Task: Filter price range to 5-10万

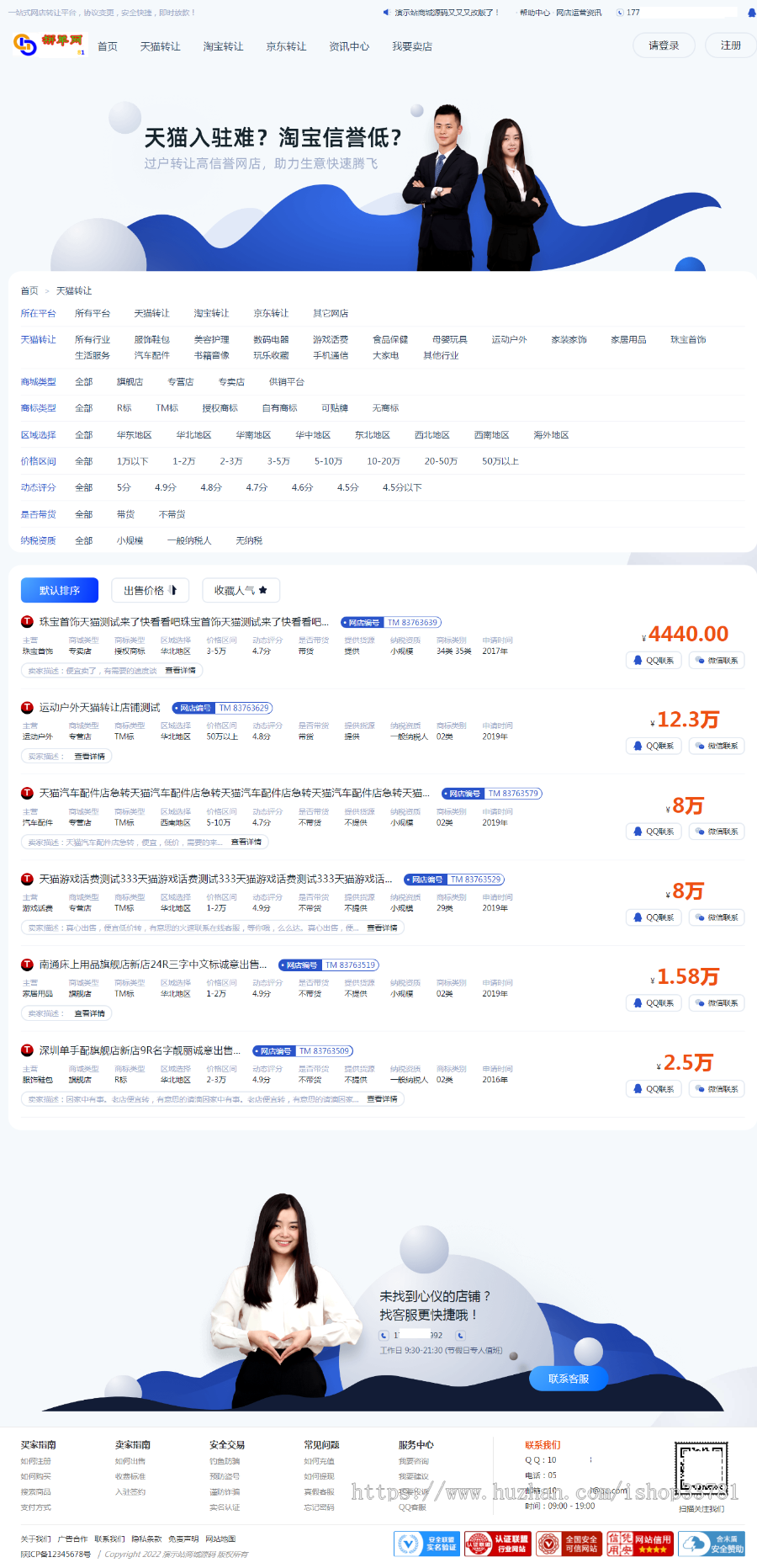Action: click(x=328, y=461)
